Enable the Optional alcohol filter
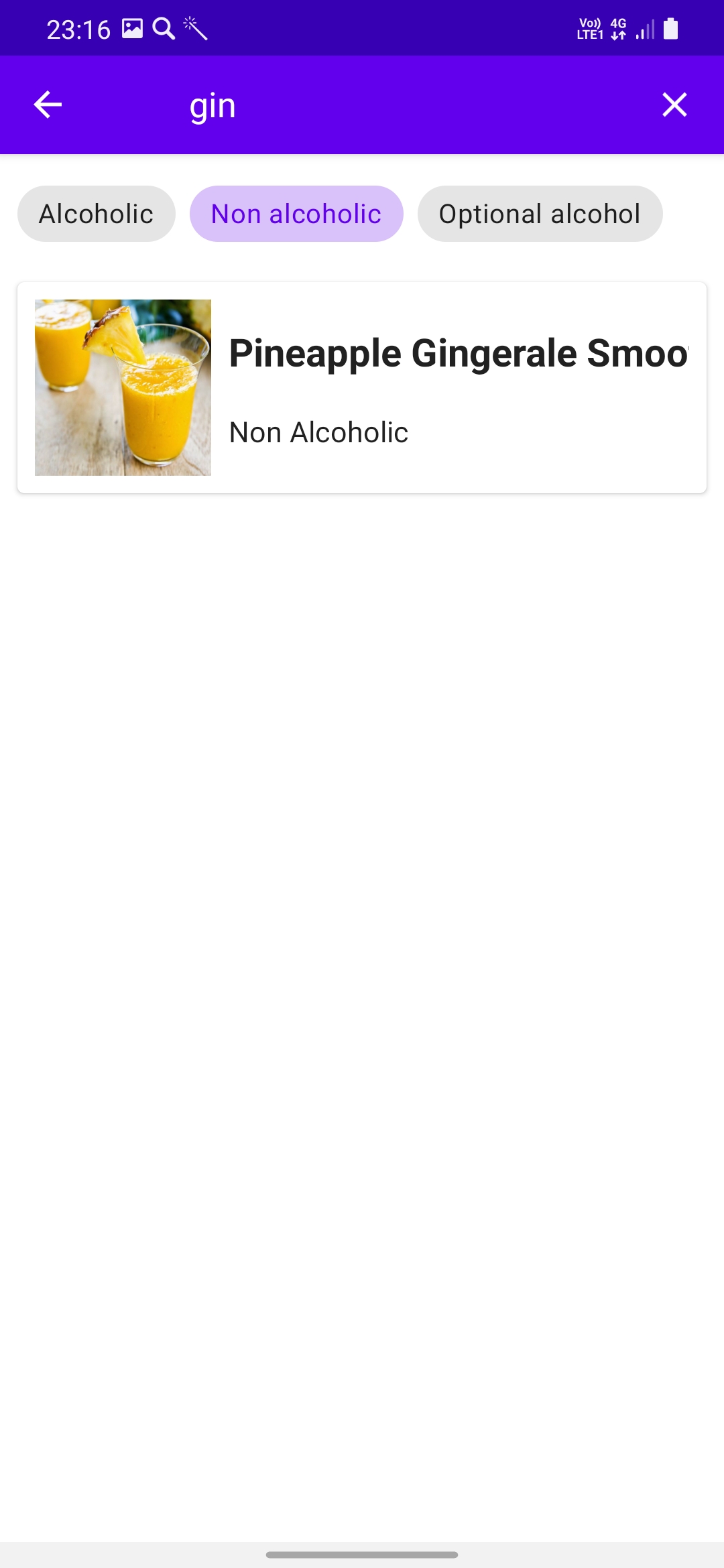The width and height of the screenshot is (724, 1568). click(540, 213)
